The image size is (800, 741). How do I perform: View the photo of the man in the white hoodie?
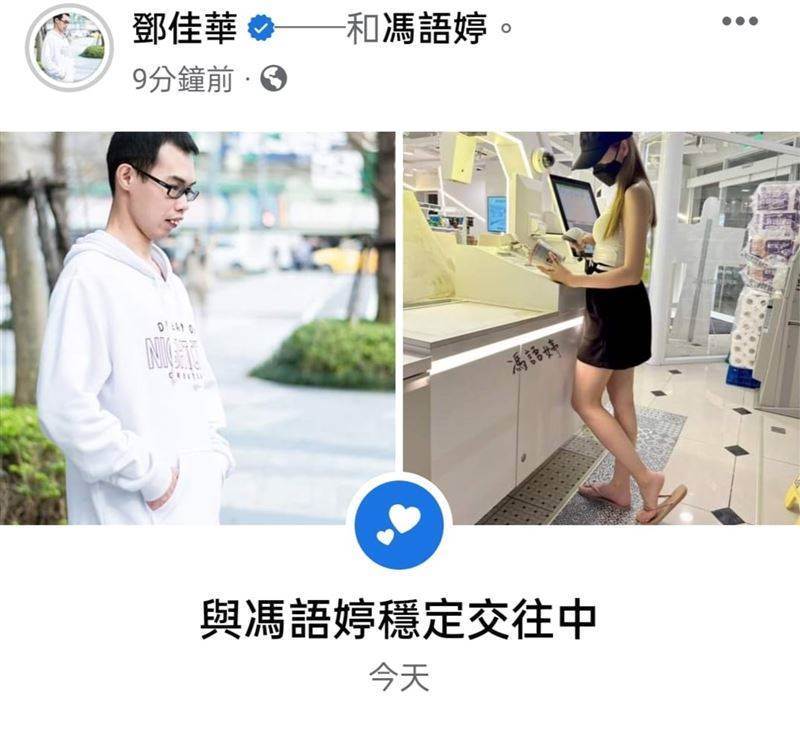coord(197,328)
